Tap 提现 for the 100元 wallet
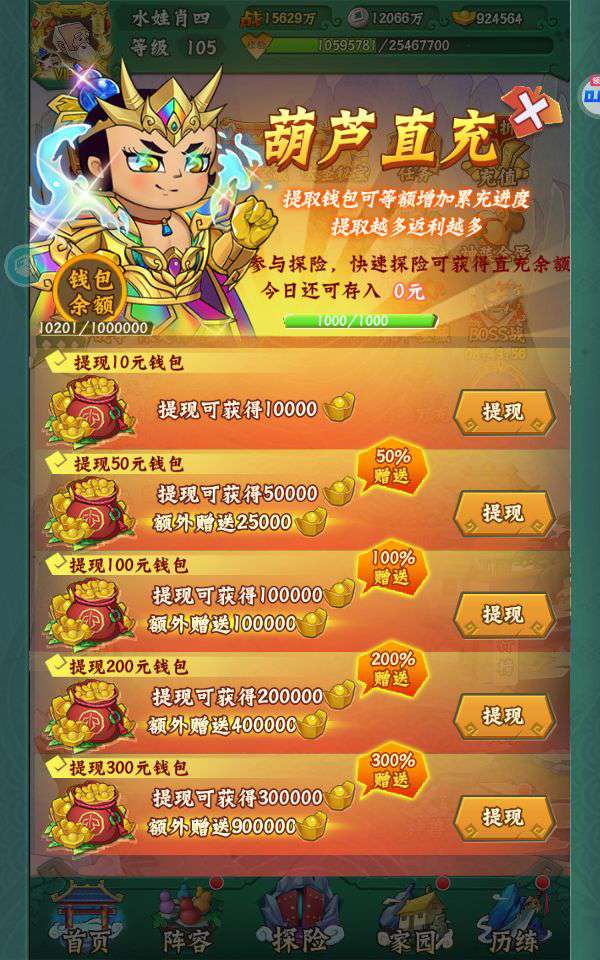Screen dimensions: 600x960 click(x=504, y=615)
